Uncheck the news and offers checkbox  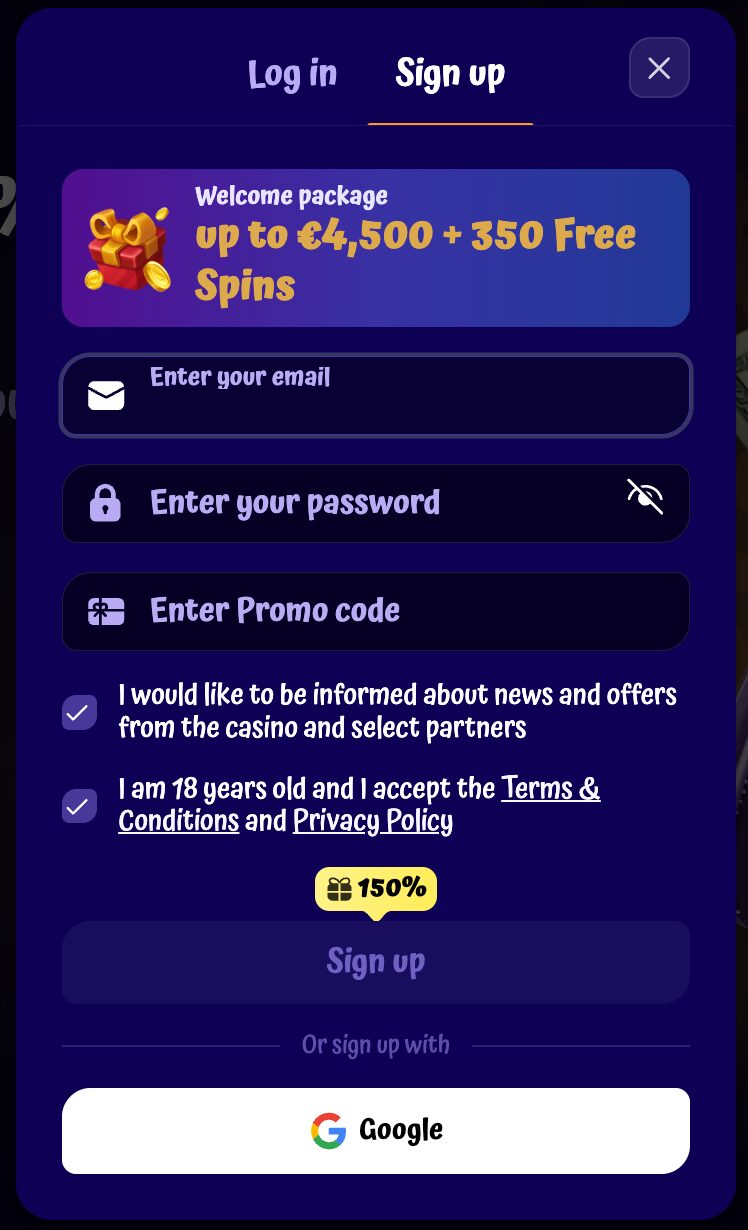click(x=80, y=712)
